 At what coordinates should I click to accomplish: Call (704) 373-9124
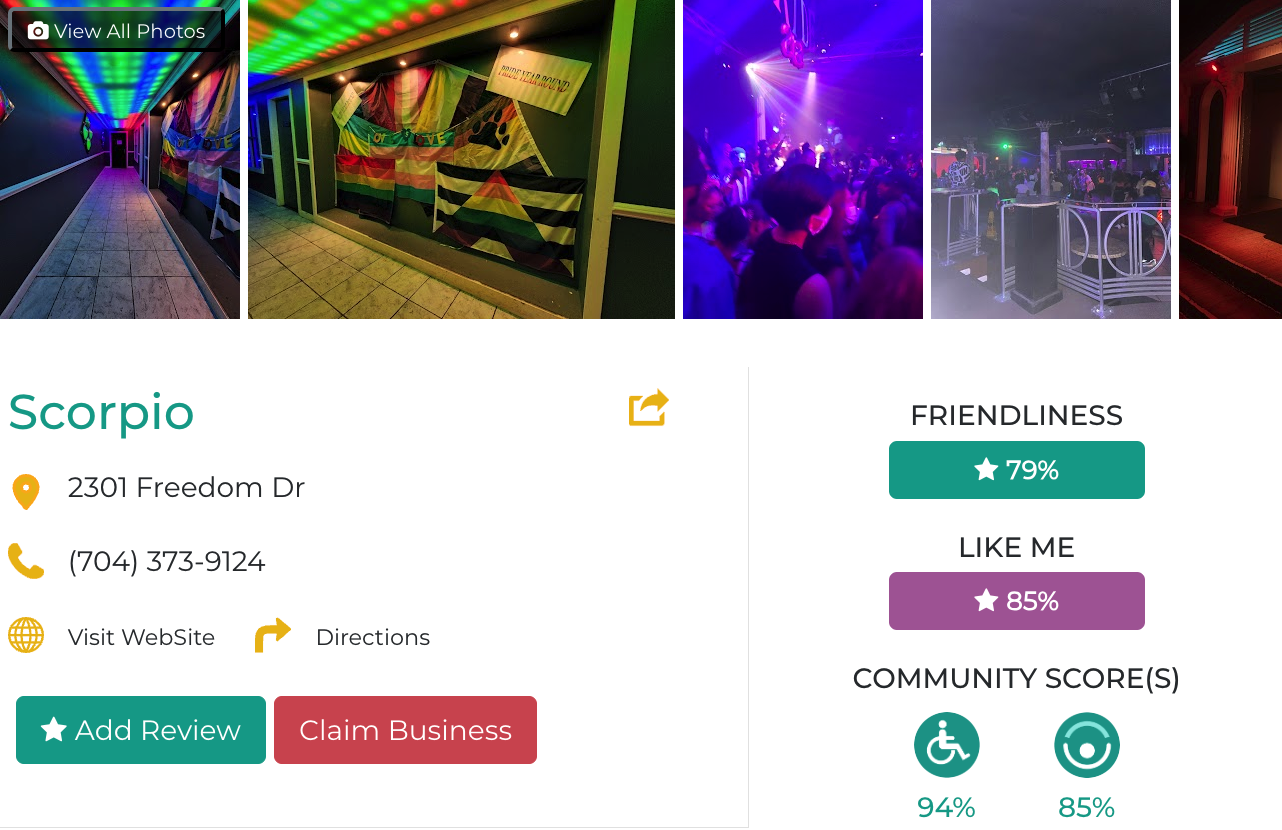pos(166,562)
